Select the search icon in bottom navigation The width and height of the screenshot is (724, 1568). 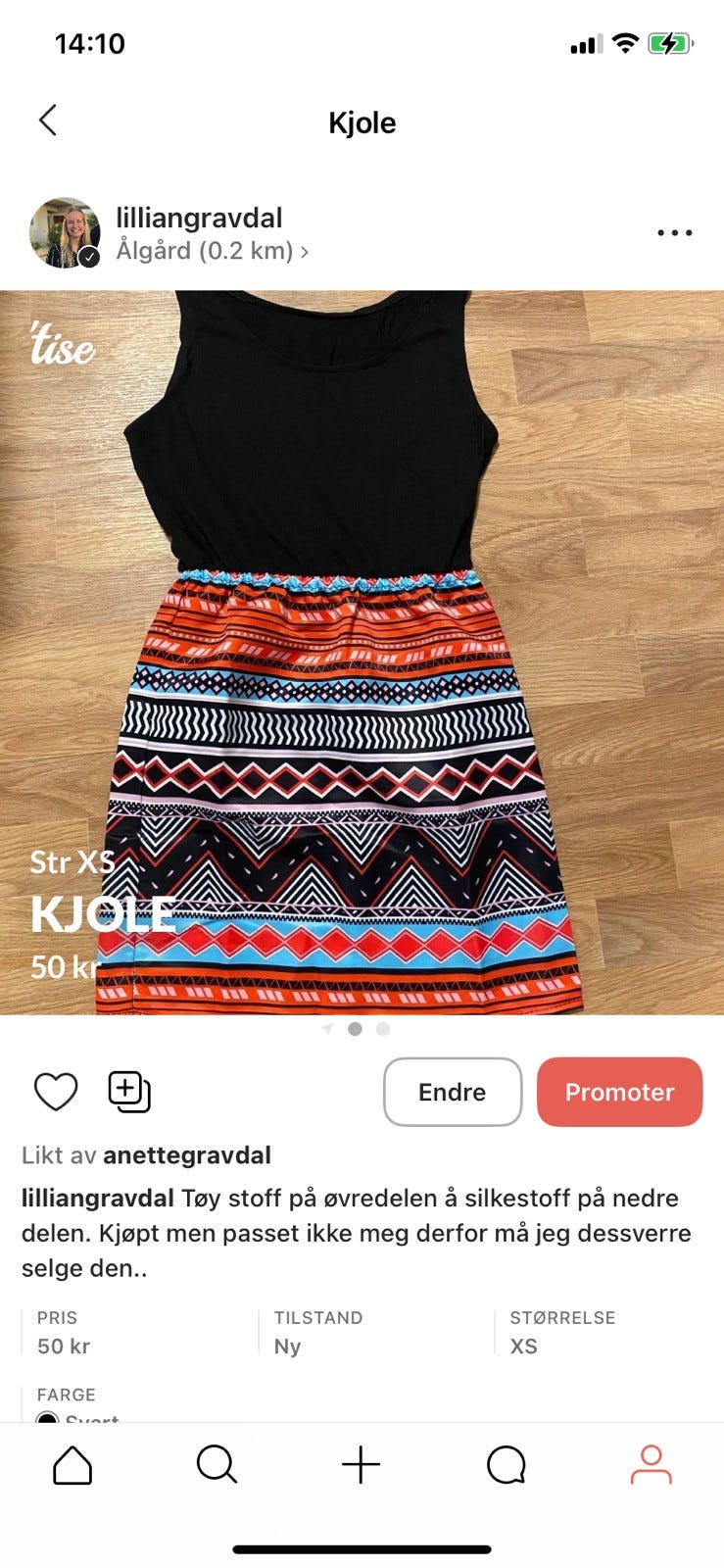pyautogui.click(x=217, y=1465)
